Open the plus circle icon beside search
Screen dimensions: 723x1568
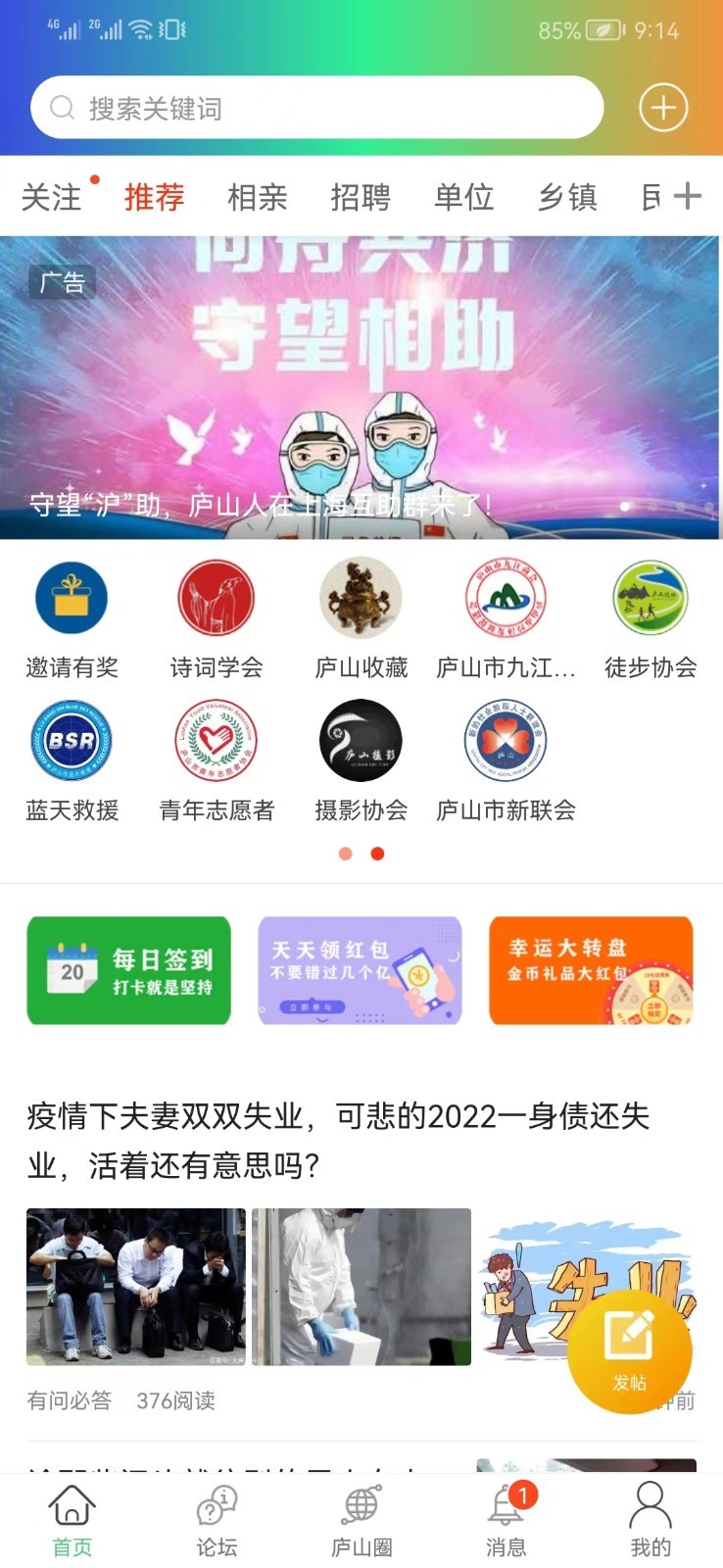tap(663, 108)
